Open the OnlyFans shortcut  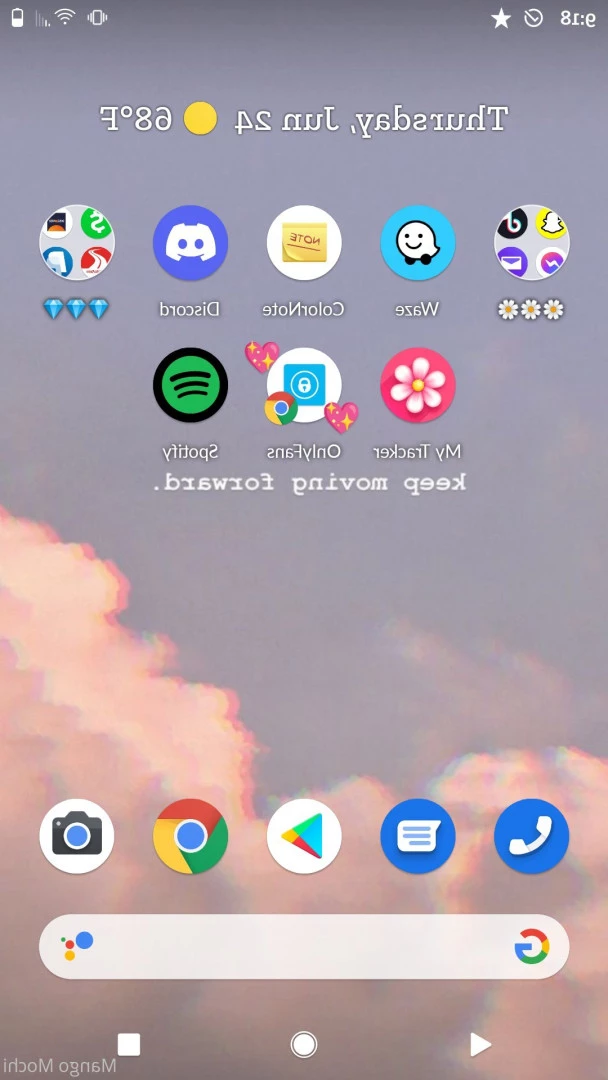pyautogui.click(x=304, y=386)
